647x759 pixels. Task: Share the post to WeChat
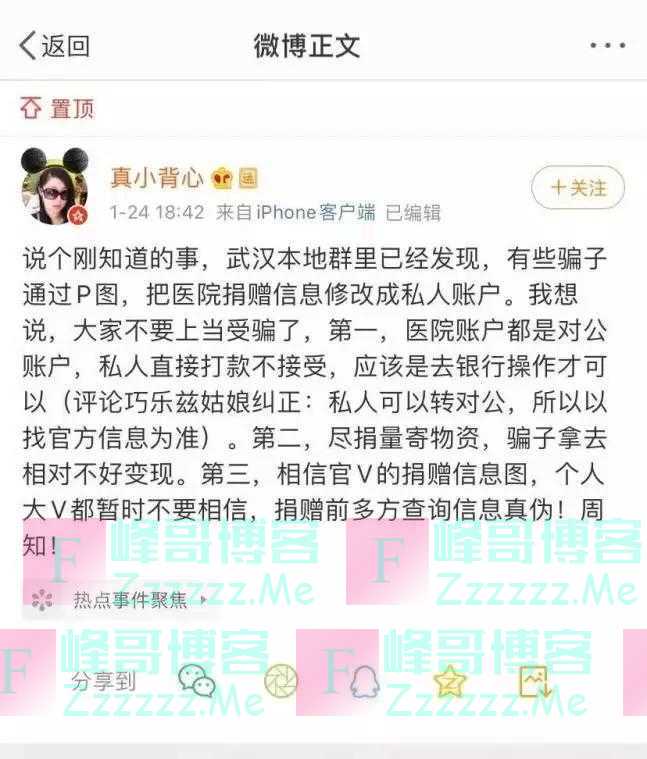[197, 681]
